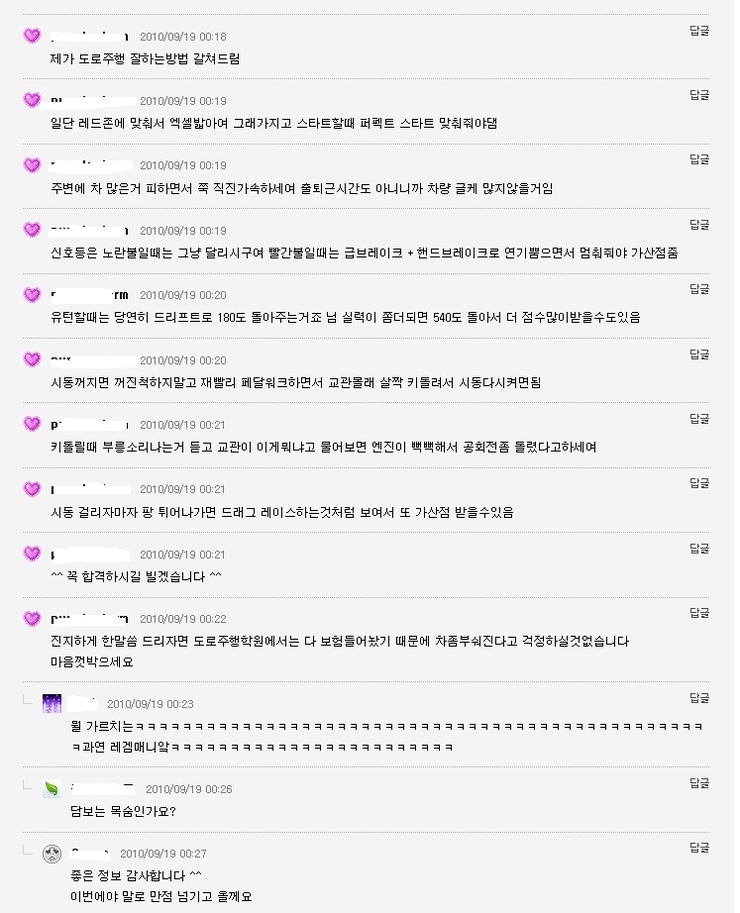The image size is (740, 913).
Task: Reply to comment starting '유턴할때는 당연히 드리프트로'
Action: pyautogui.click(x=699, y=289)
